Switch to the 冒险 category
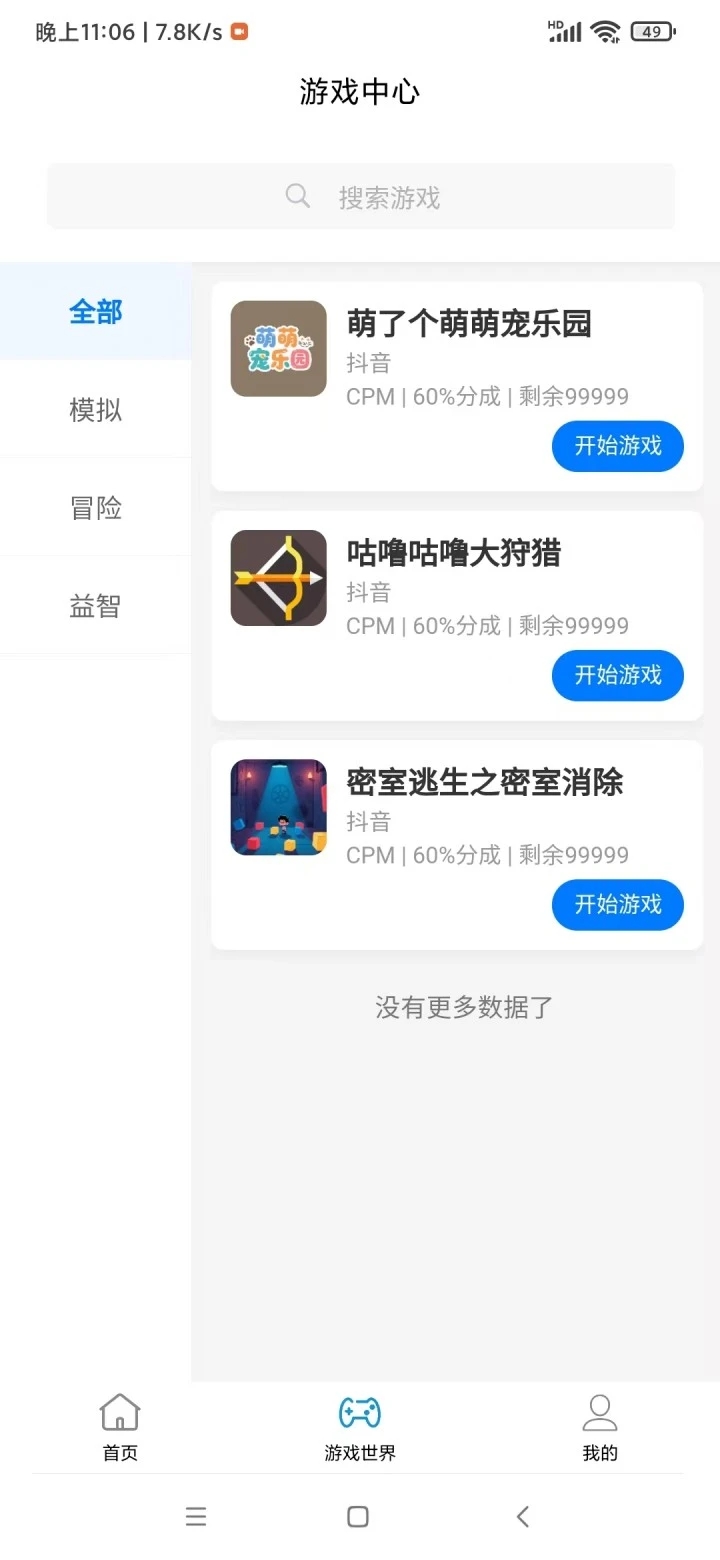 [x=96, y=508]
